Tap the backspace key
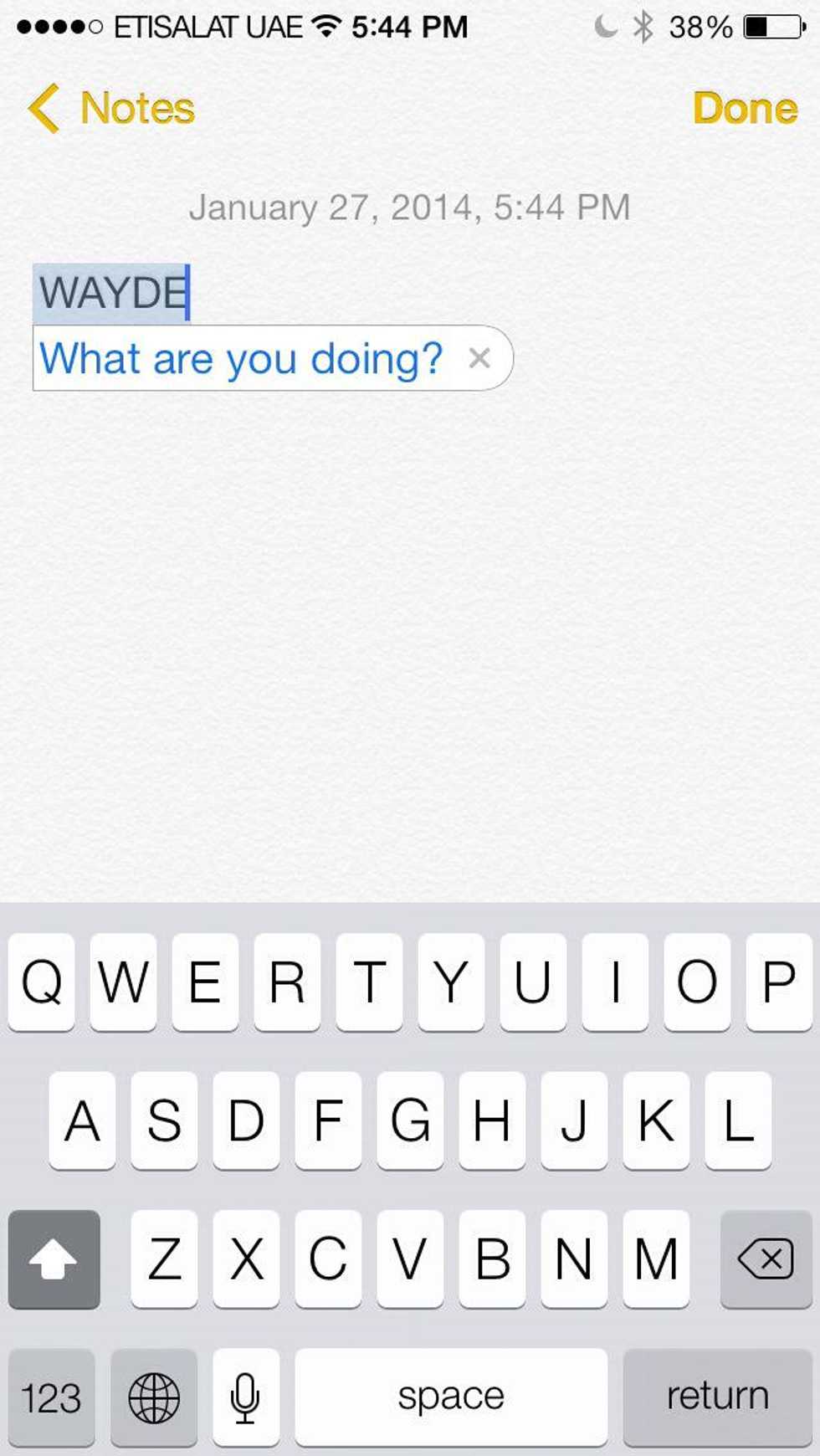The height and width of the screenshot is (1456, 820). click(766, 1259)
